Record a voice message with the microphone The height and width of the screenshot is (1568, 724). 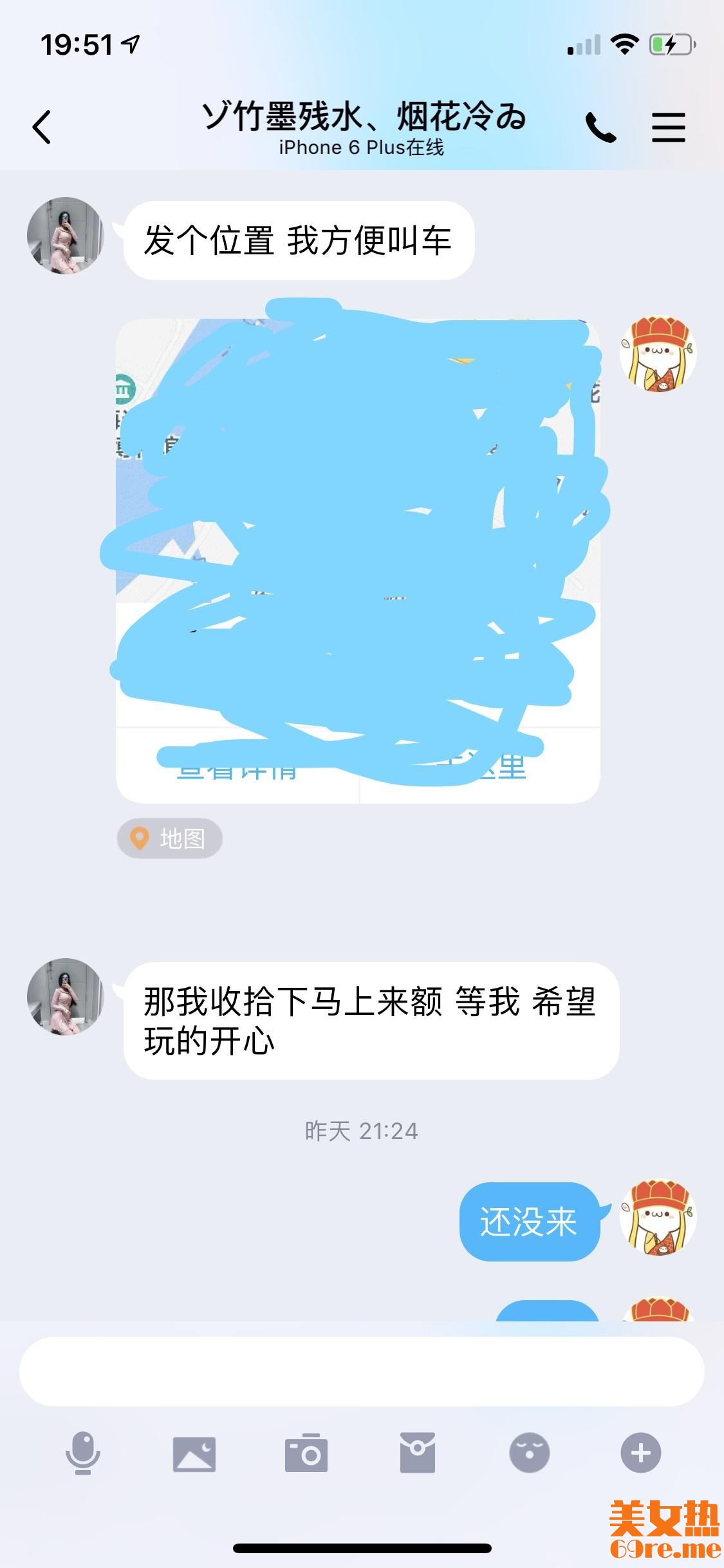pos(83,1453)
